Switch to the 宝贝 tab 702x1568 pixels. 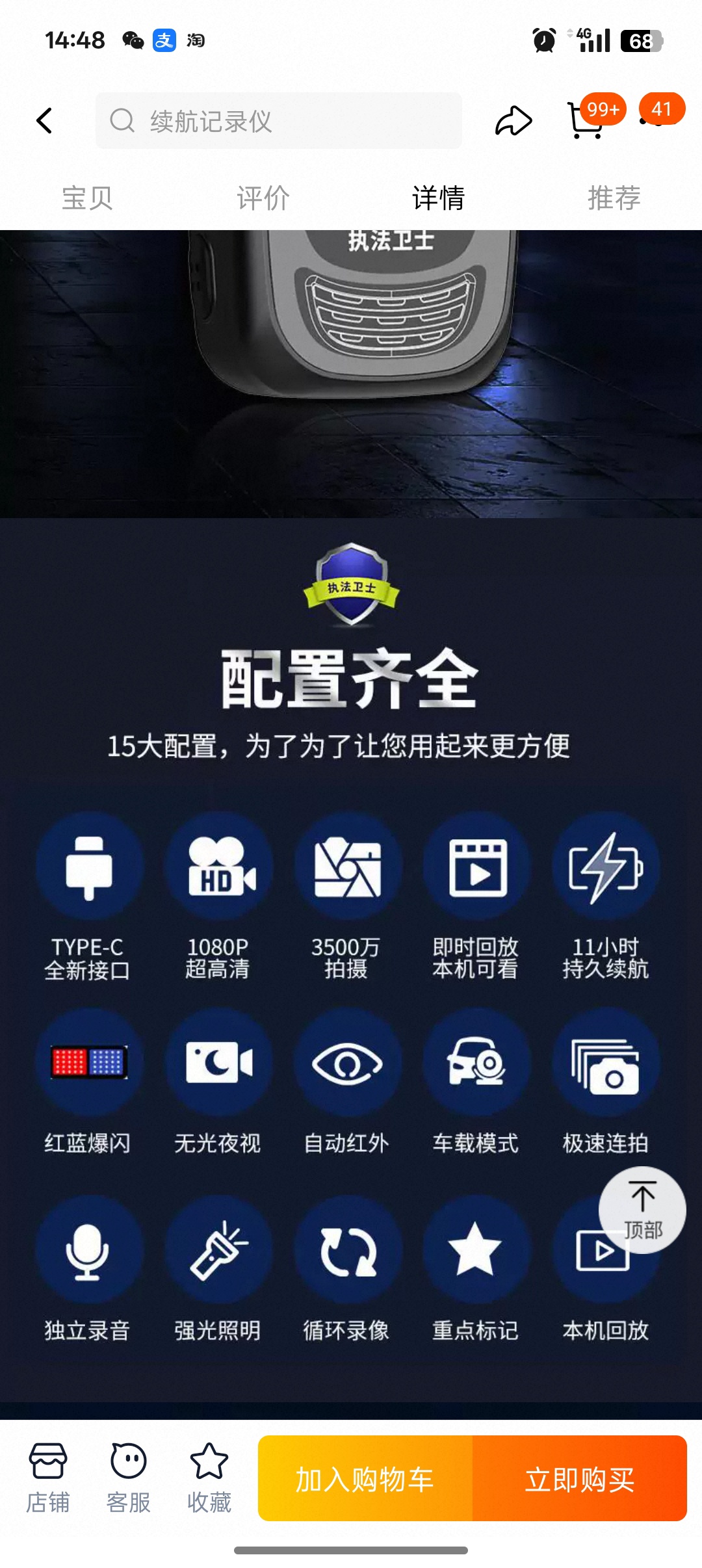point(87,198)
